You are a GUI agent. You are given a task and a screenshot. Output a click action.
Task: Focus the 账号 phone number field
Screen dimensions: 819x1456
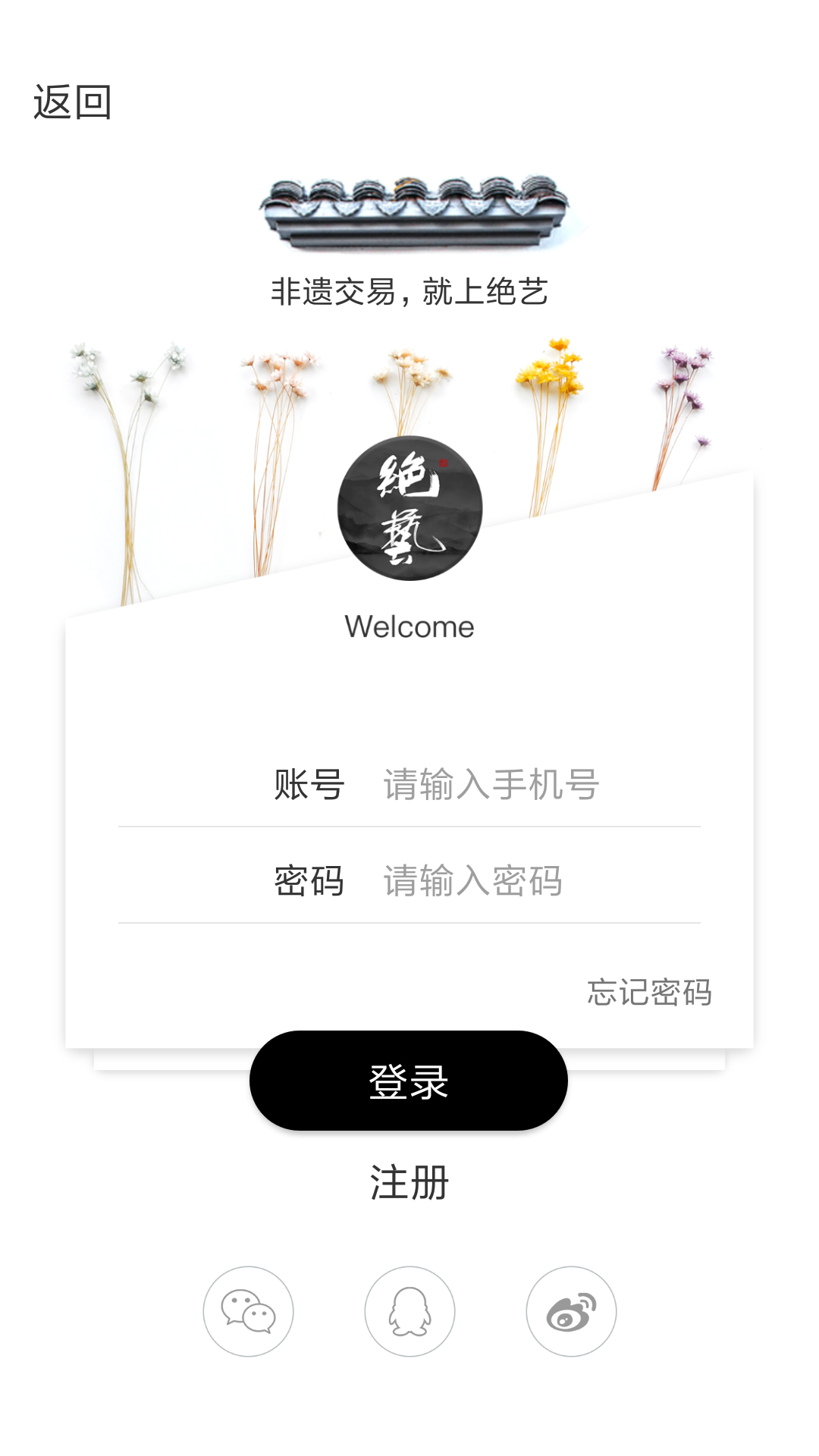(531, 785)
